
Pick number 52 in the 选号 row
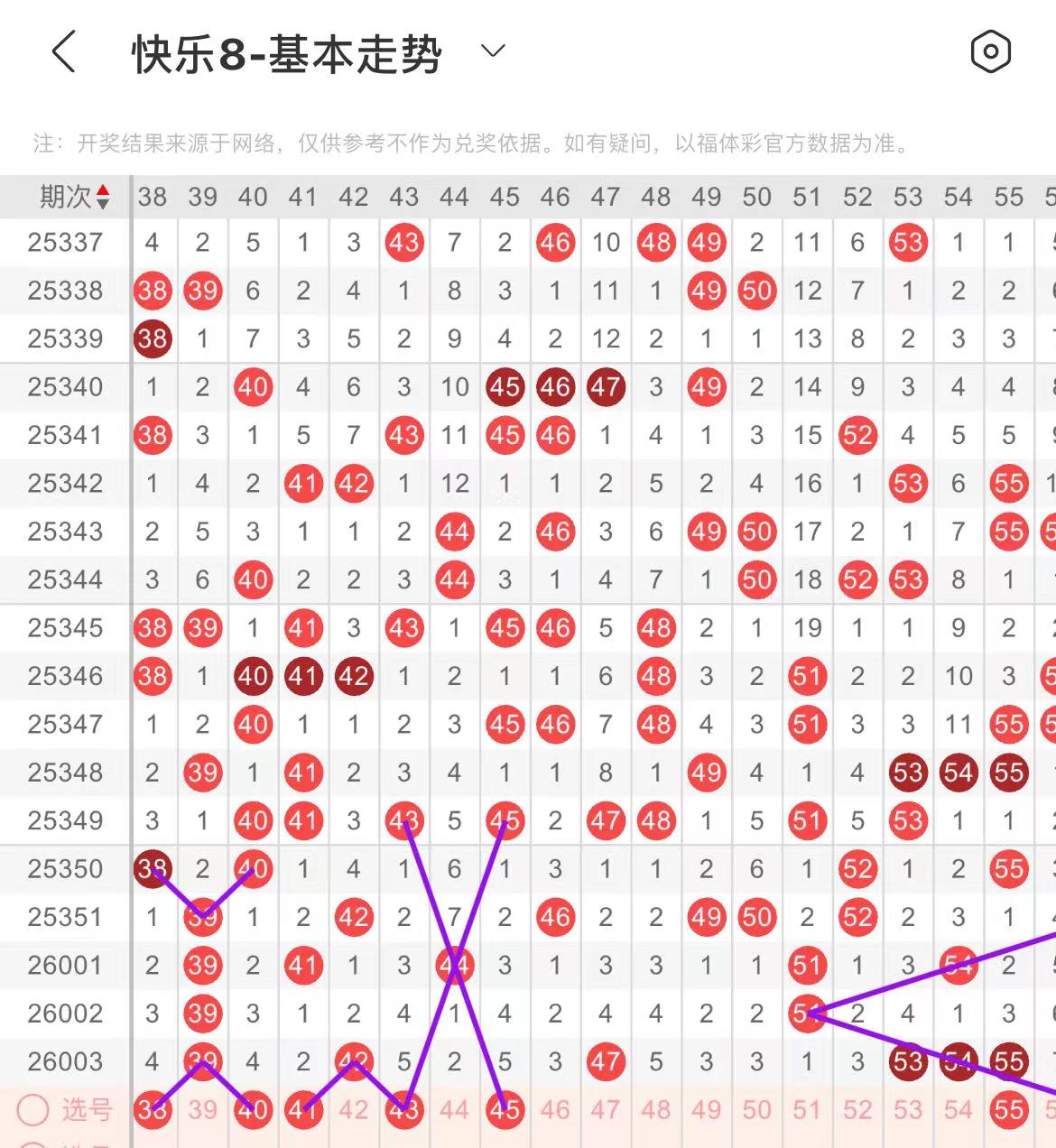click(x=857, y=1110)
